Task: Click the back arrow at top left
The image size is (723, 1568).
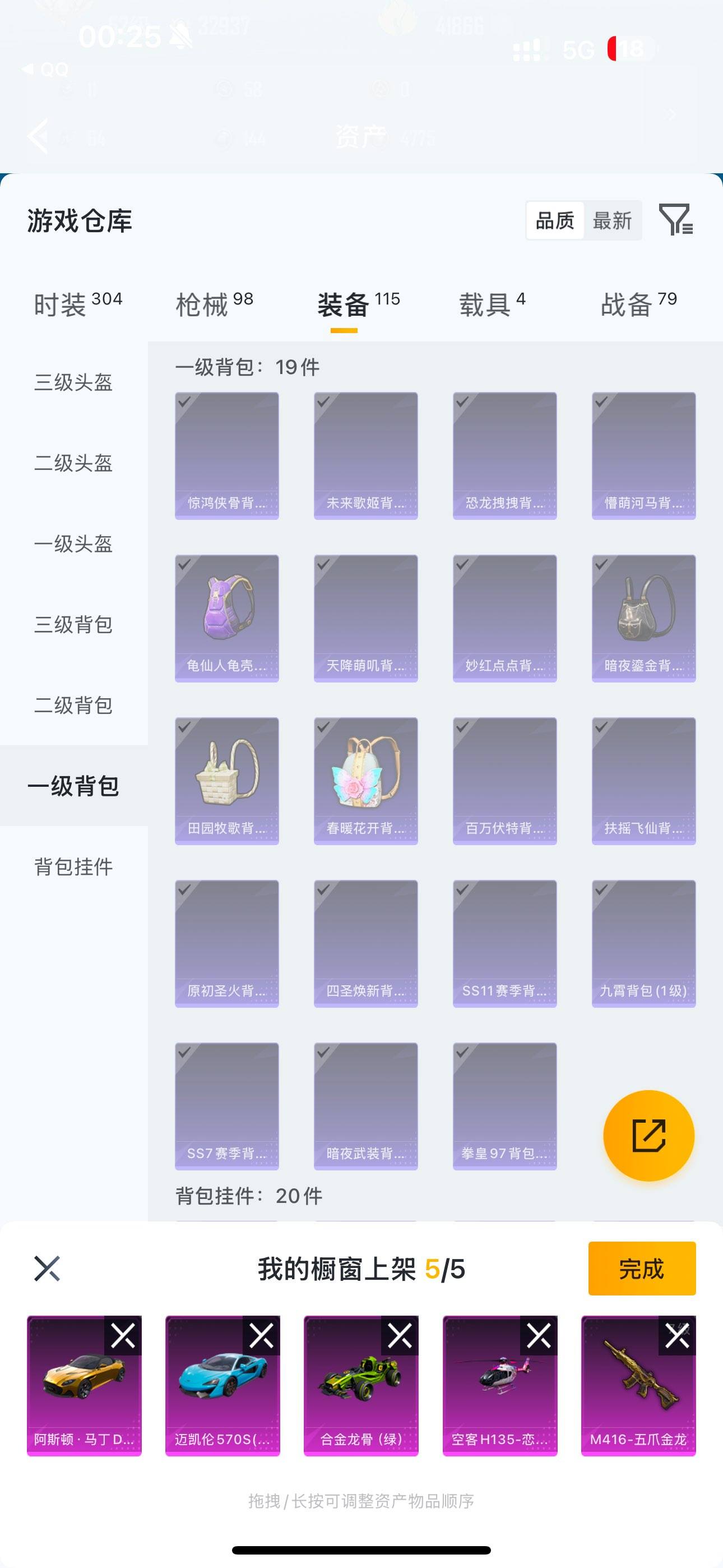Action: [38, 137]
